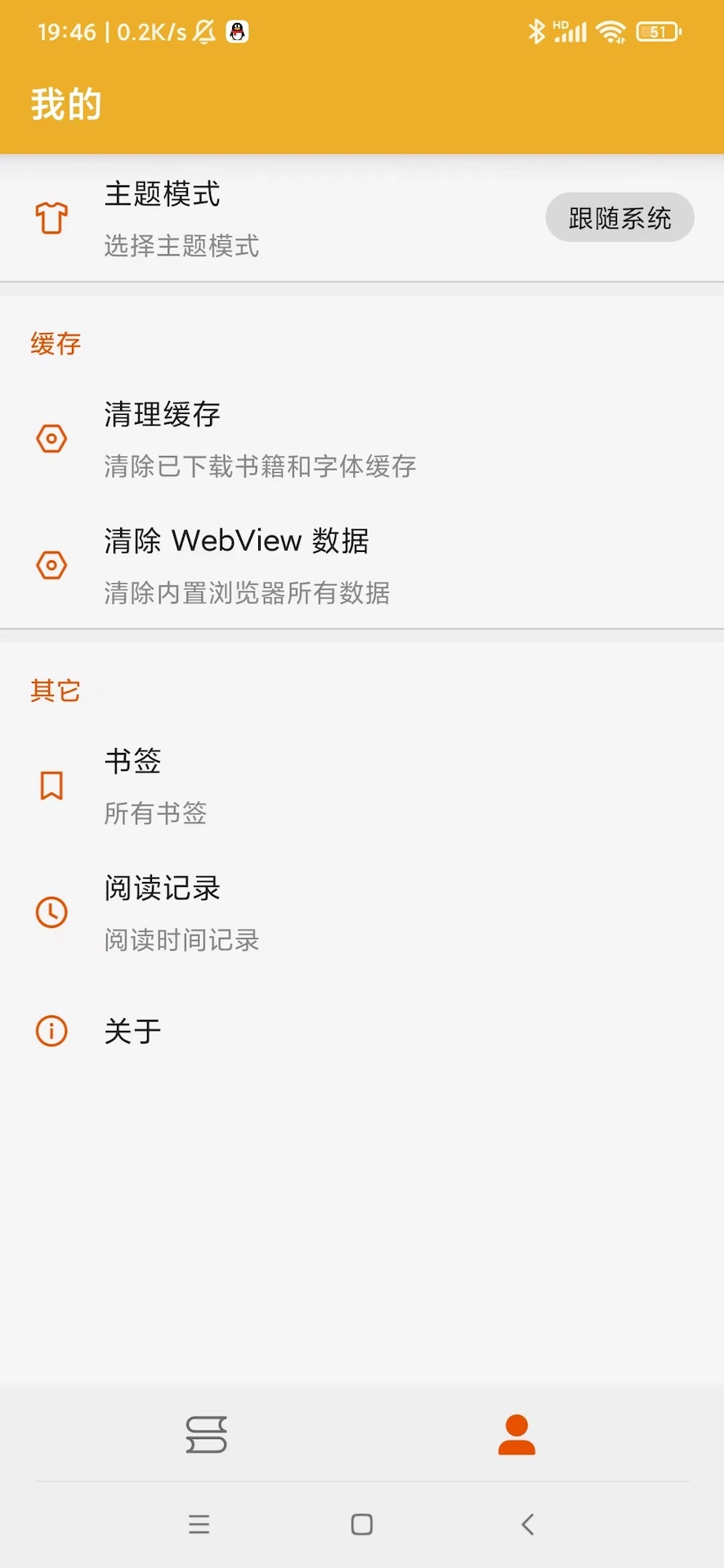Open 关于 to view app information

tap(132, 1031)
